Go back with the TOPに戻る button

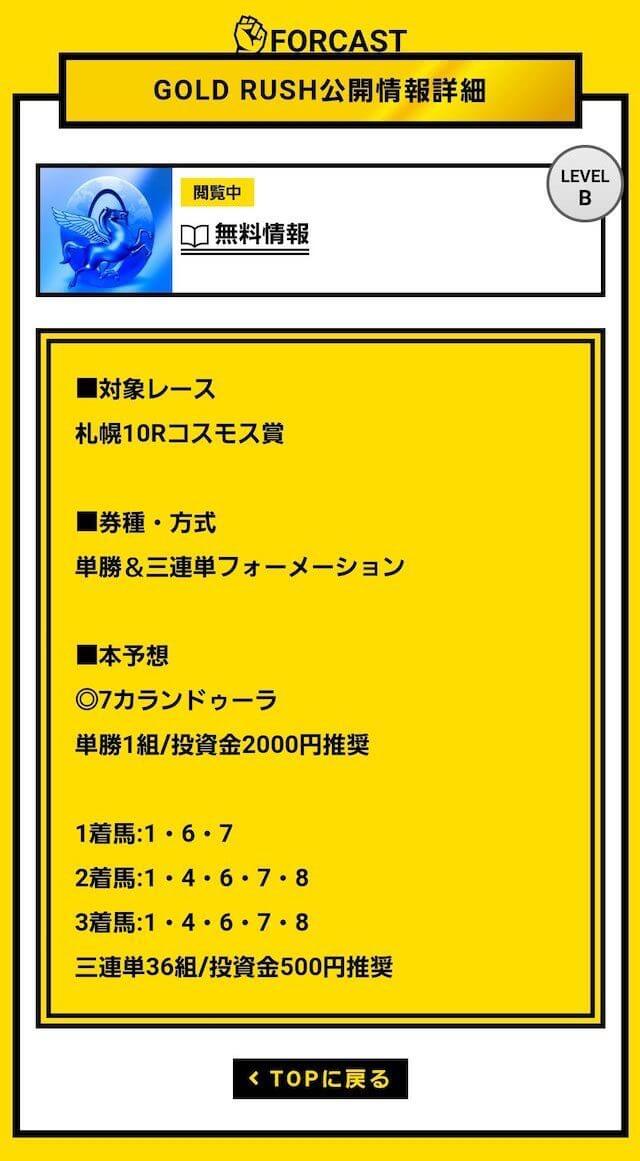pyautogui.click(x=320, y=1078)
